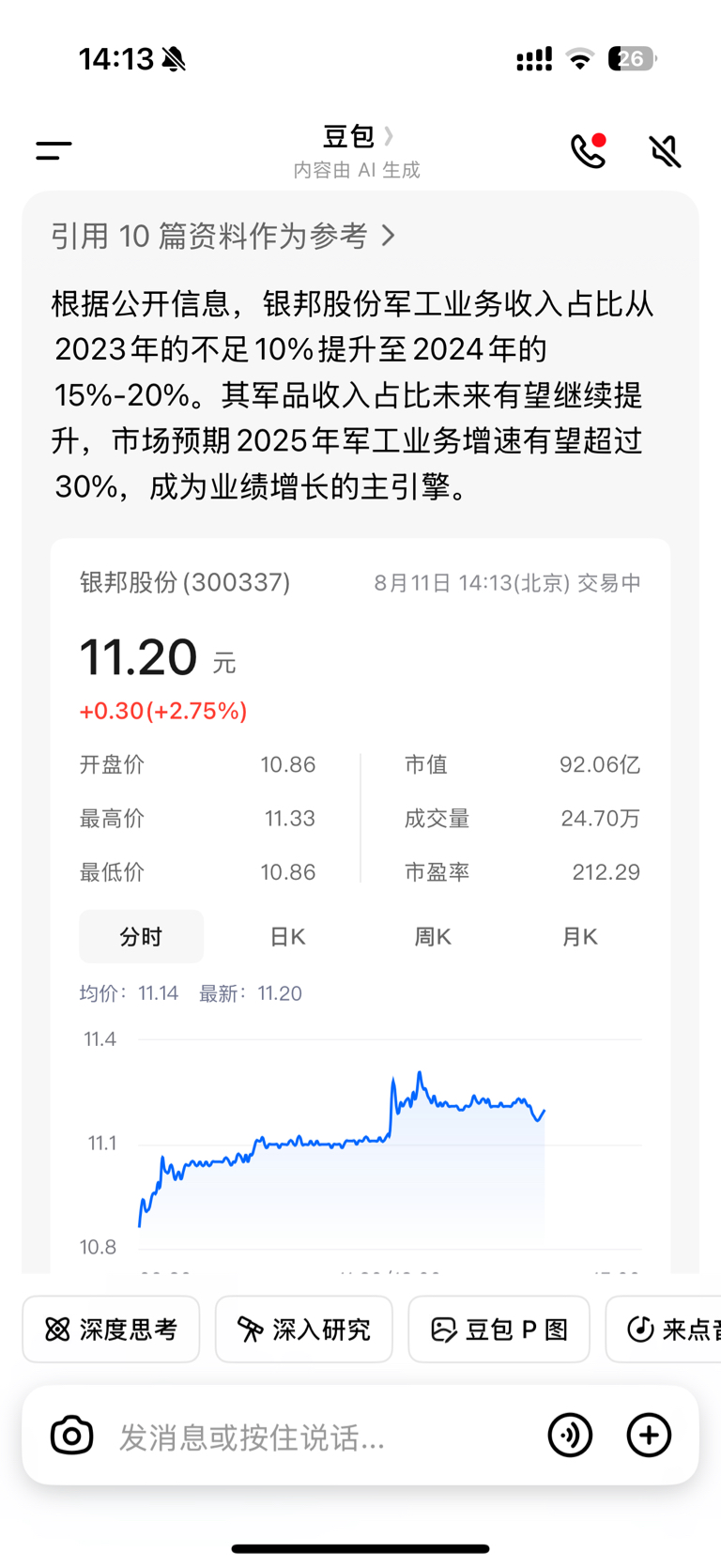The image size is (721, 1568).
Task: Open the plus attachments menu
Action: click(x=649, y=1435)
